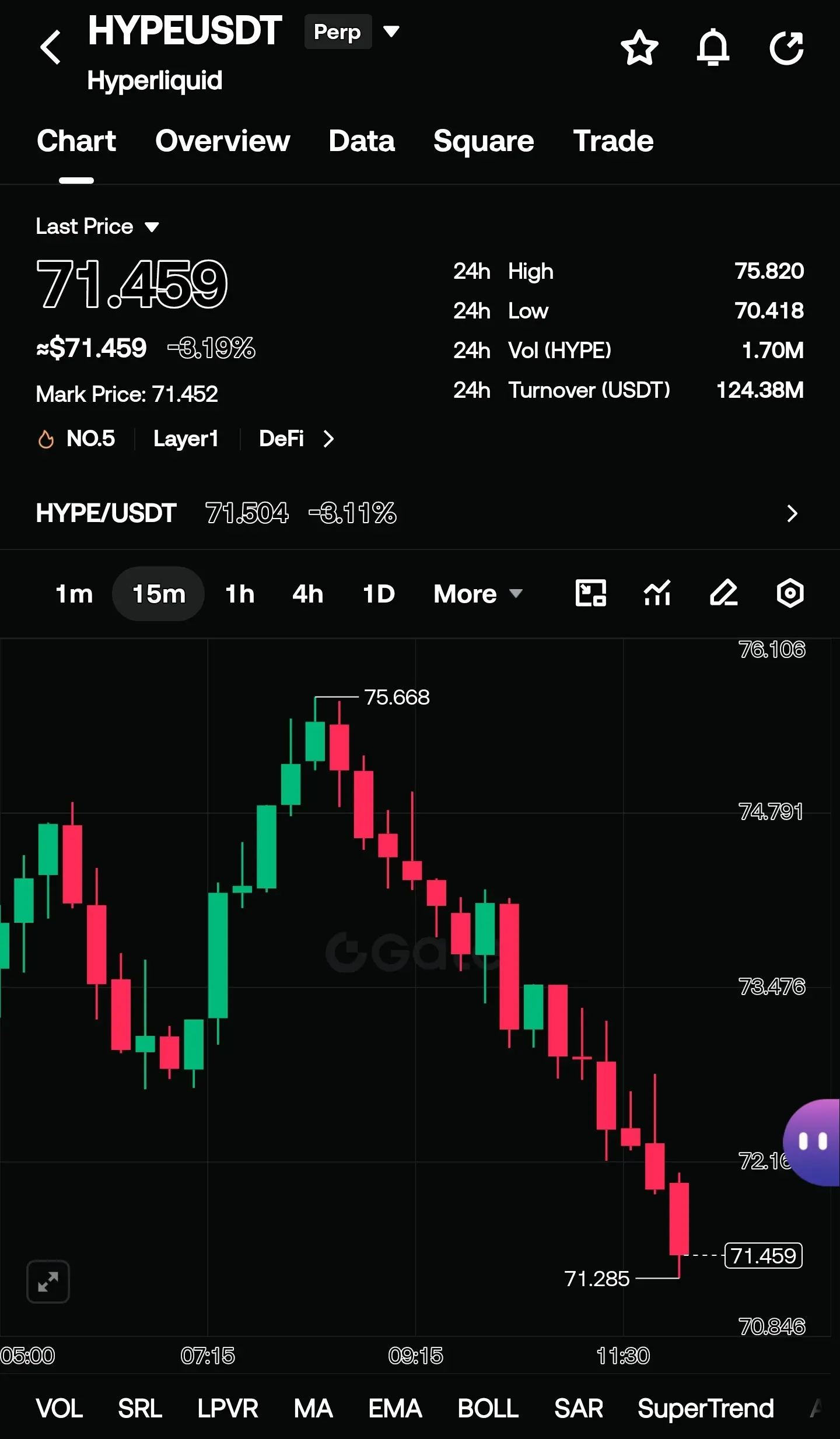Image resolution: width=840 pixels, height=1439 pixels.
Task: Open the Perp contract type dropdown
Action: point(352,31)
